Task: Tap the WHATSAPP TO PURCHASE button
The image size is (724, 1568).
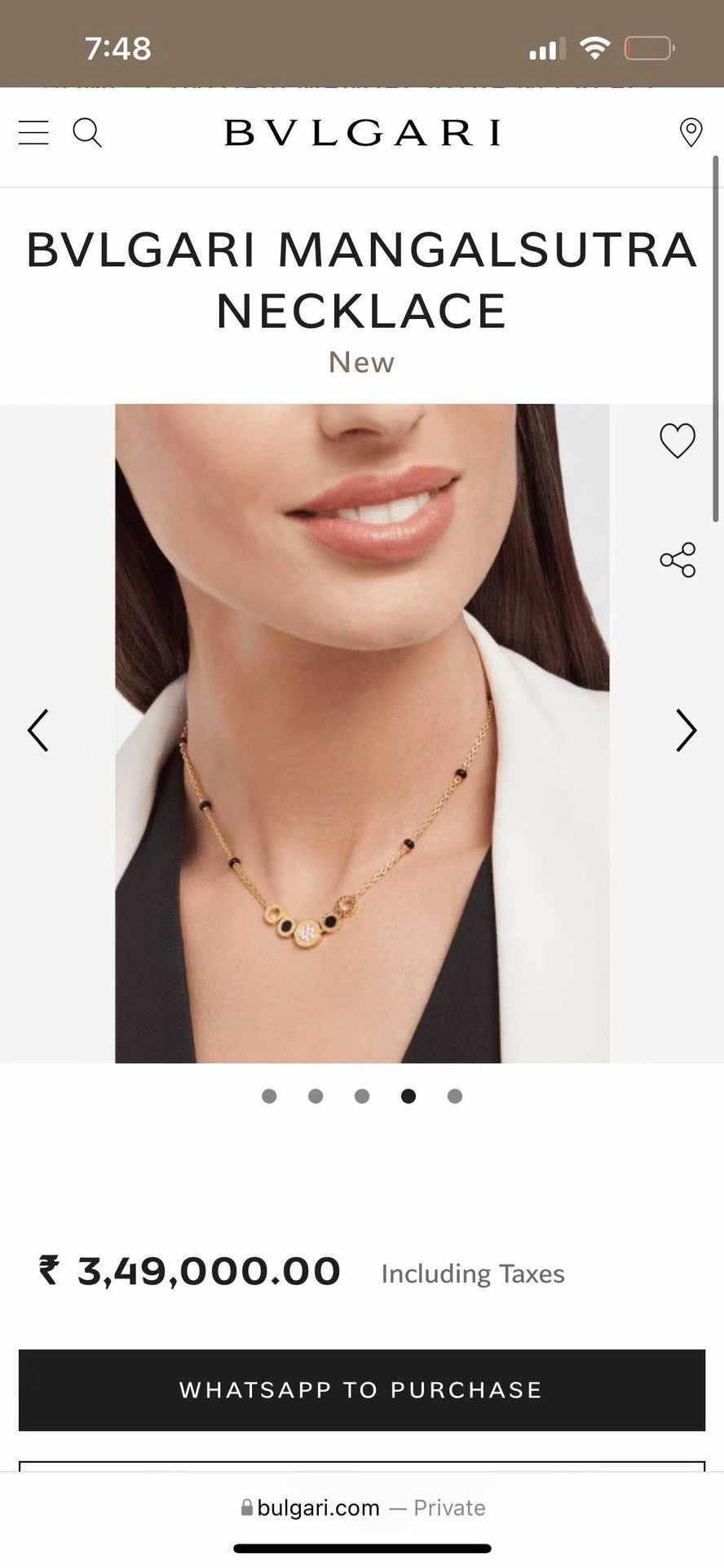Action: [361, 1390]
